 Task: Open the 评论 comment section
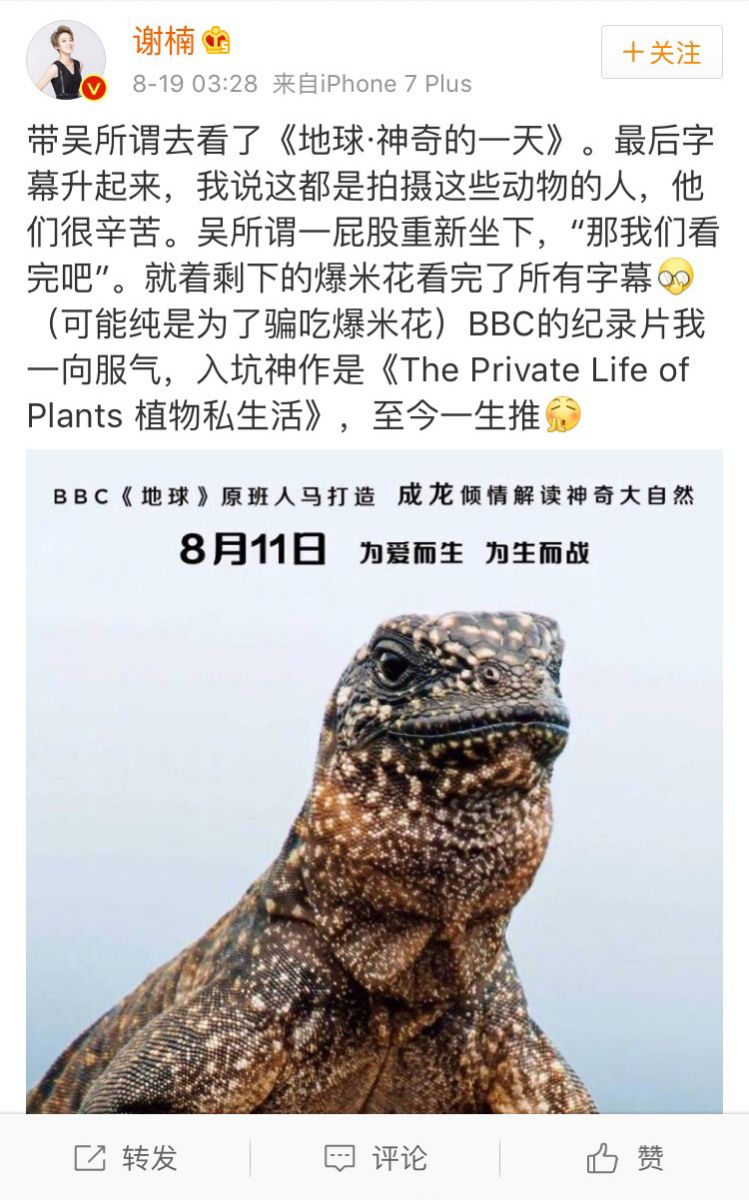(x=375, y=1158)
